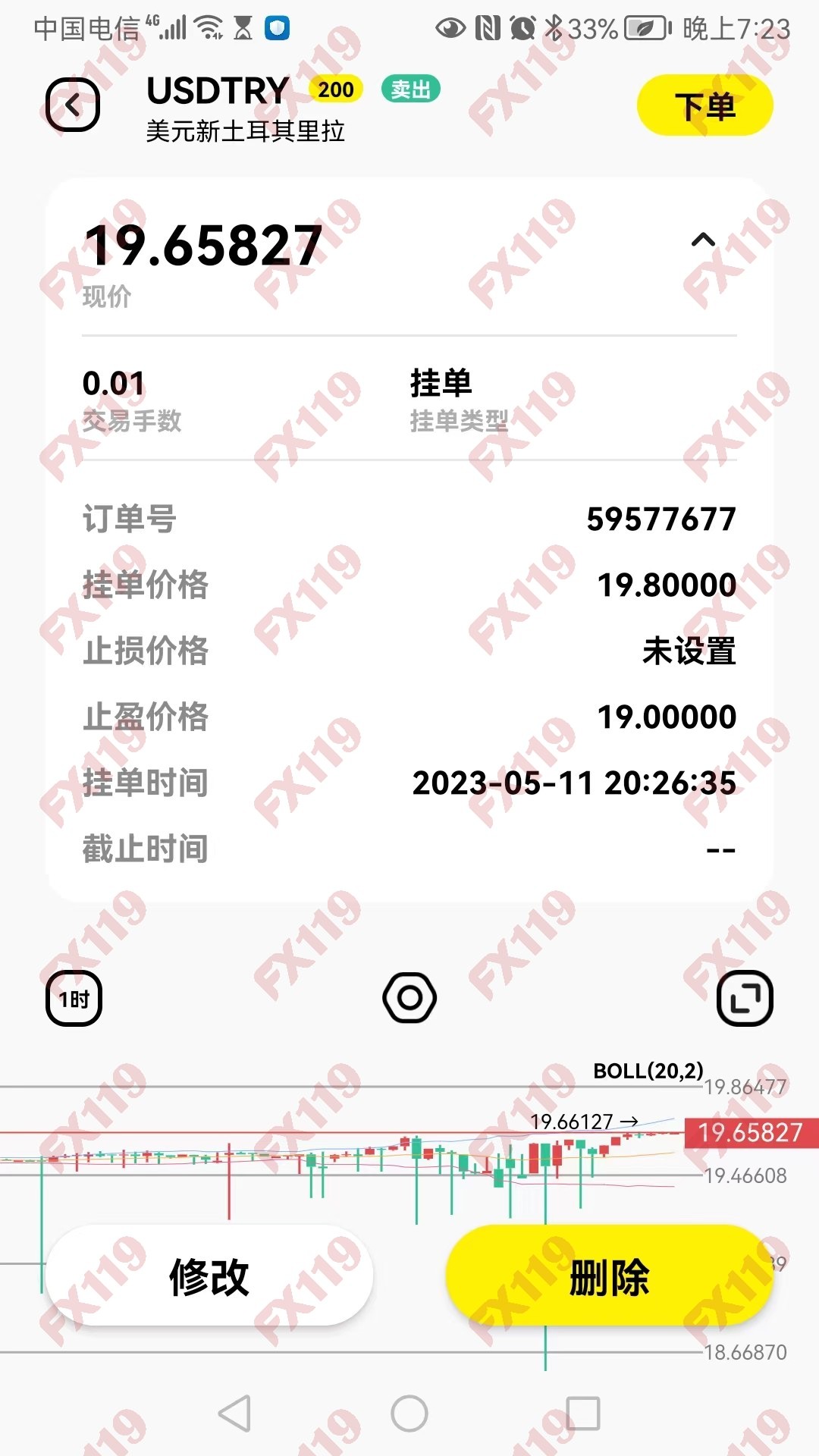
Task: Collapse the order details with the chevron
Action: click(x=703, y=241)
